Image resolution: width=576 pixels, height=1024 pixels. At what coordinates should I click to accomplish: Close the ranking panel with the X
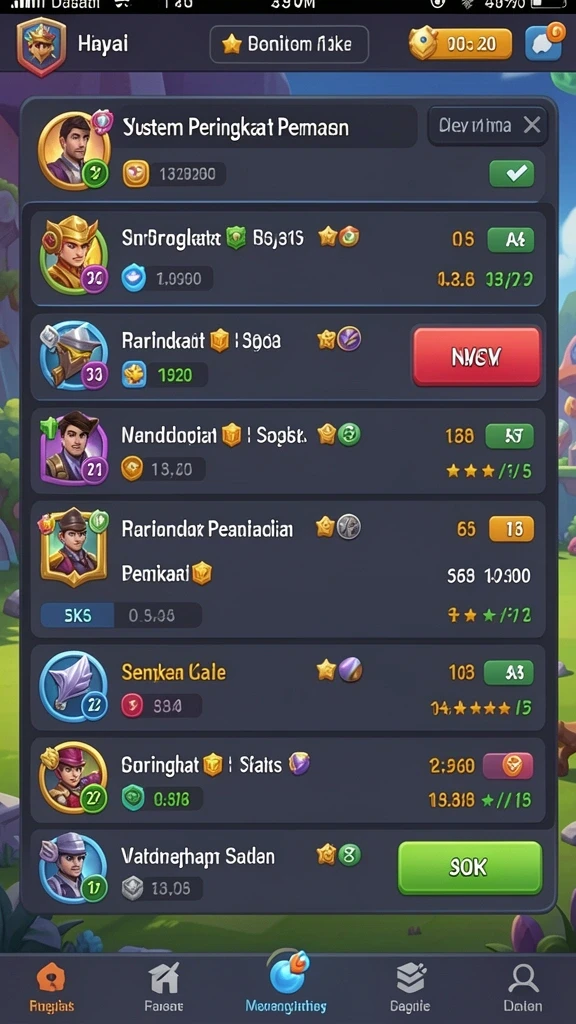532,125
